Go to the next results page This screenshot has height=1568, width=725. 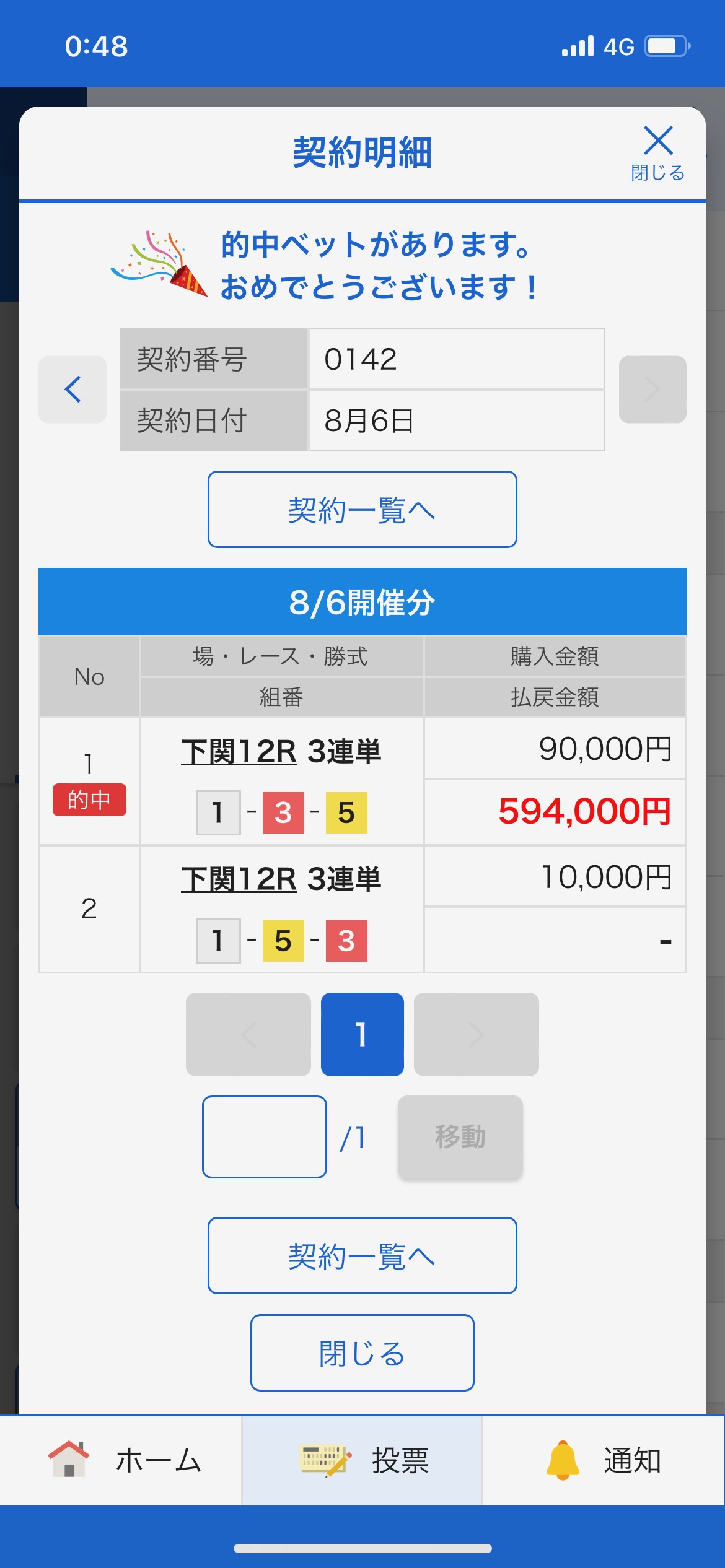[476, 1034]
